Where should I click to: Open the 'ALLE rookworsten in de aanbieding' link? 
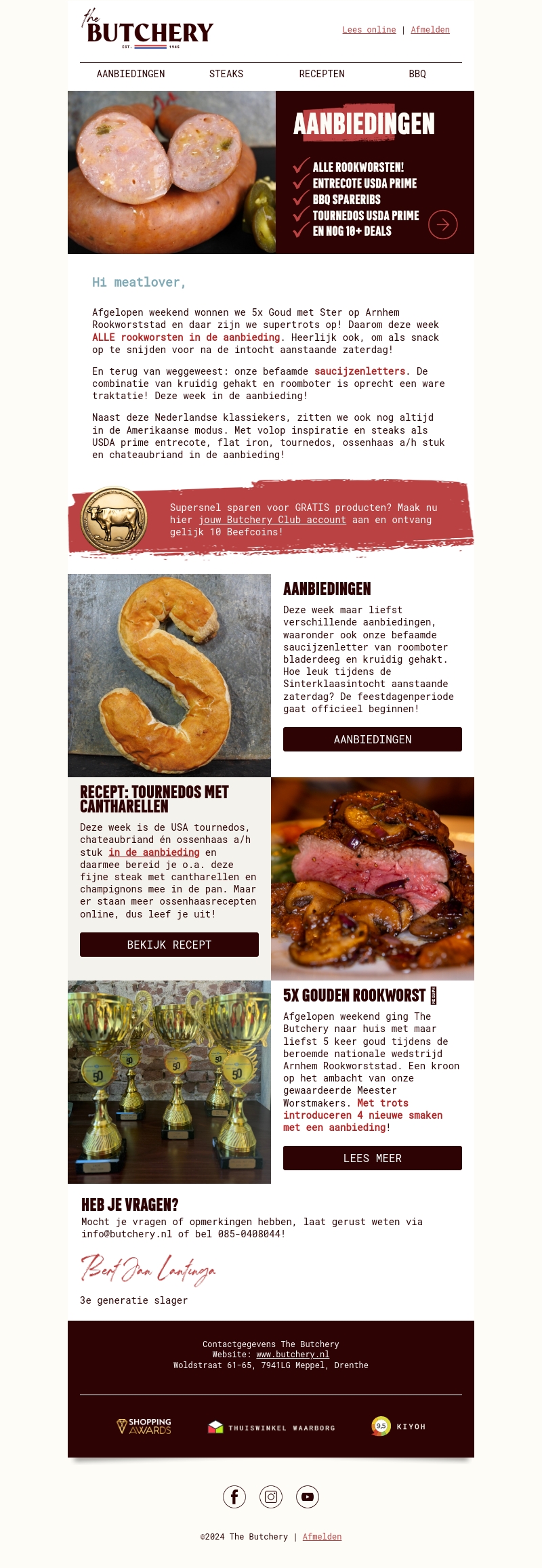tap(186, 337)
